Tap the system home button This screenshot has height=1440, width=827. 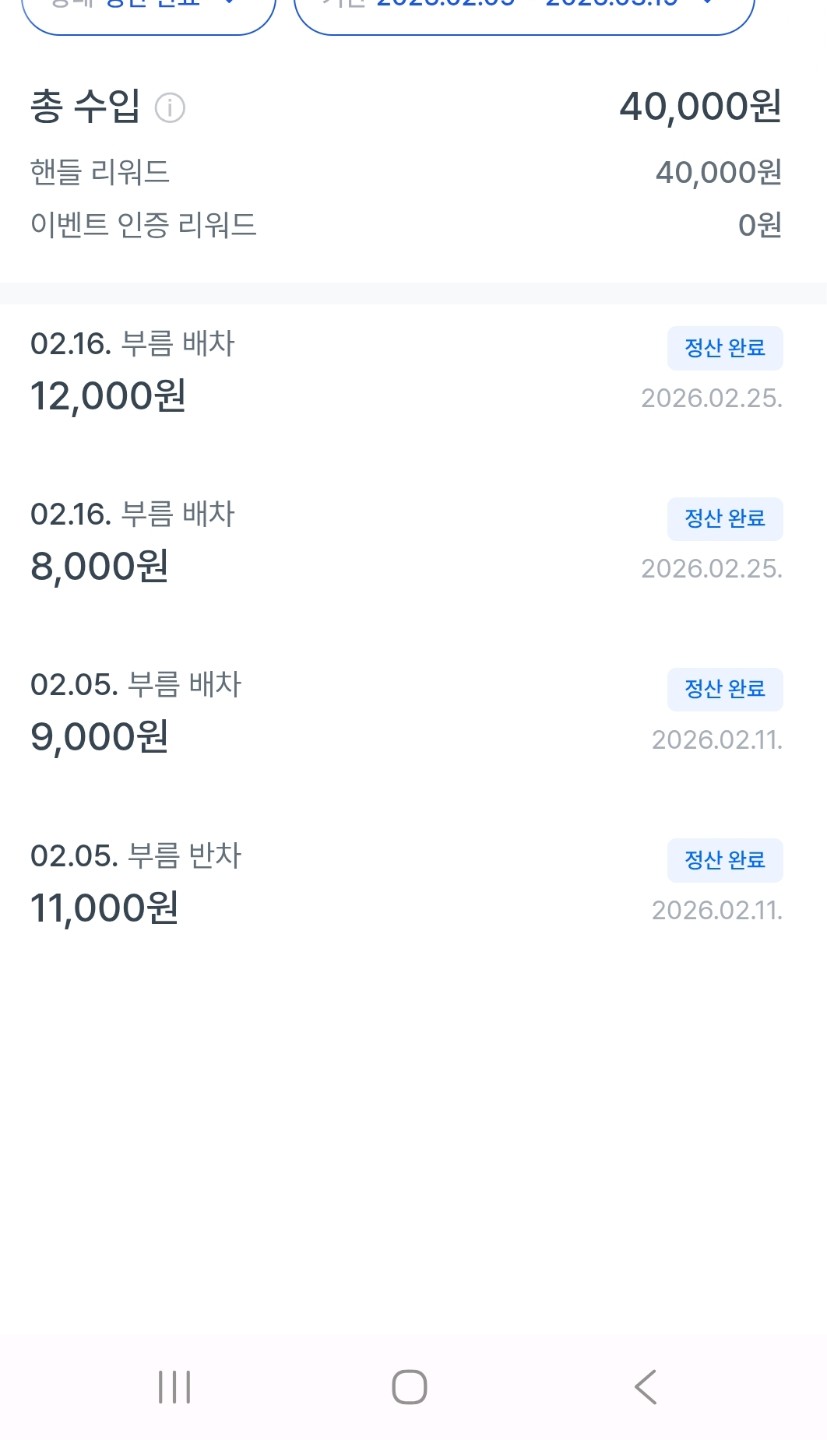pyautogui.click(x=409, y=1387)
